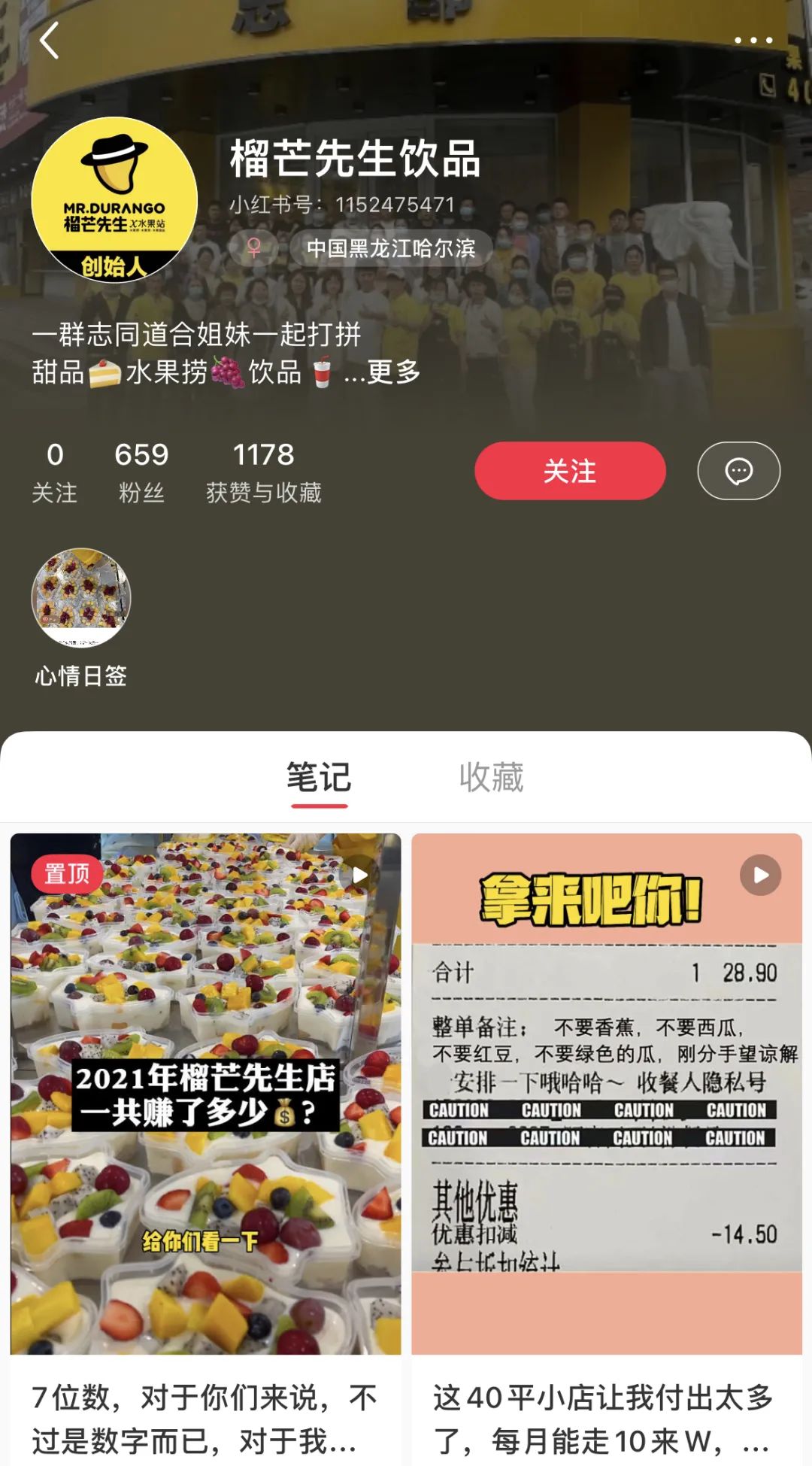
Task: Open pinned note 2021年榴芒先生店一共赚了多少
Action: (206, 1094)
